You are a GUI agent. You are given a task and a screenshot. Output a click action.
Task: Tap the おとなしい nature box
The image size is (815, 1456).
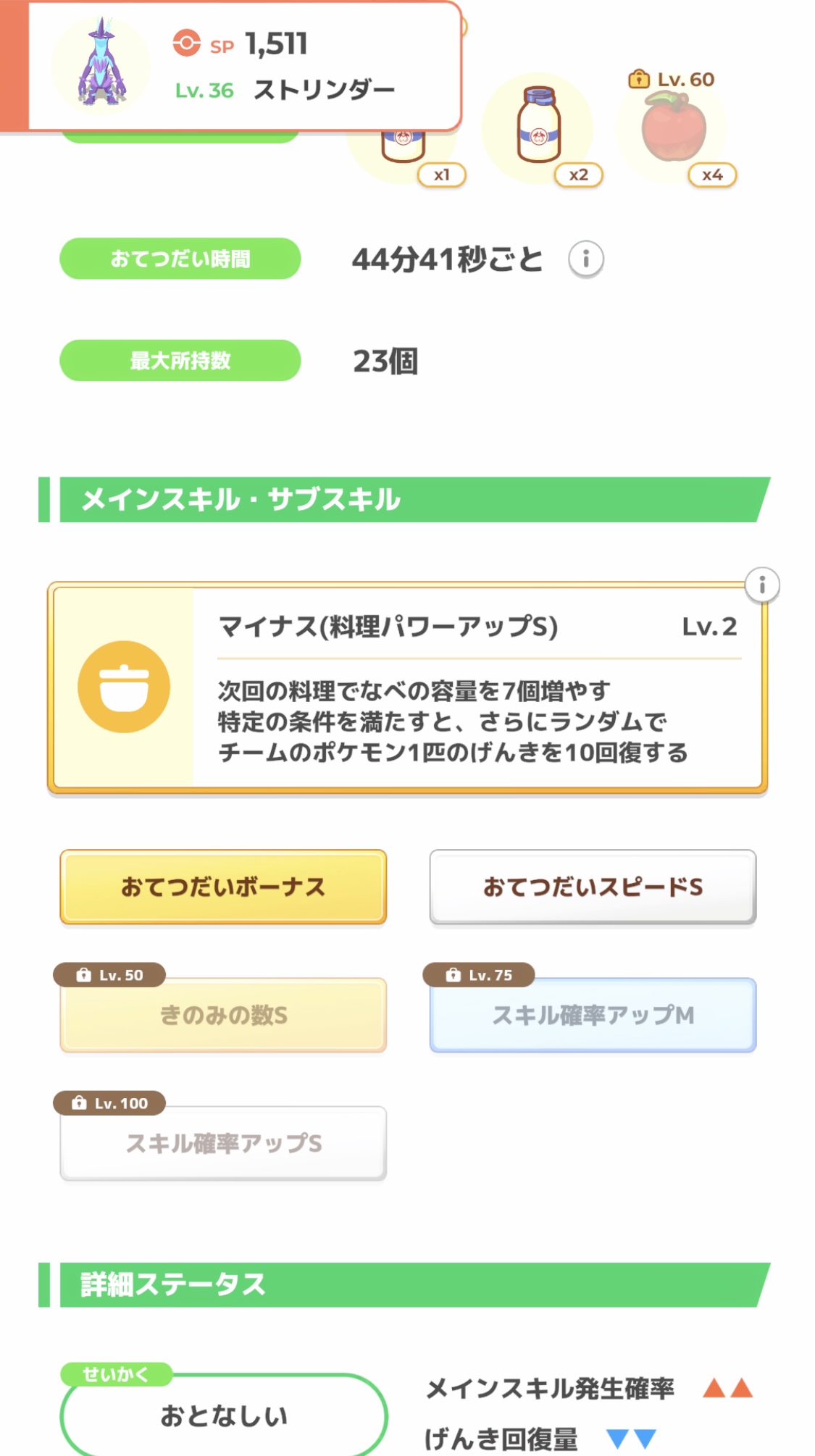[x=223, y=1415]
